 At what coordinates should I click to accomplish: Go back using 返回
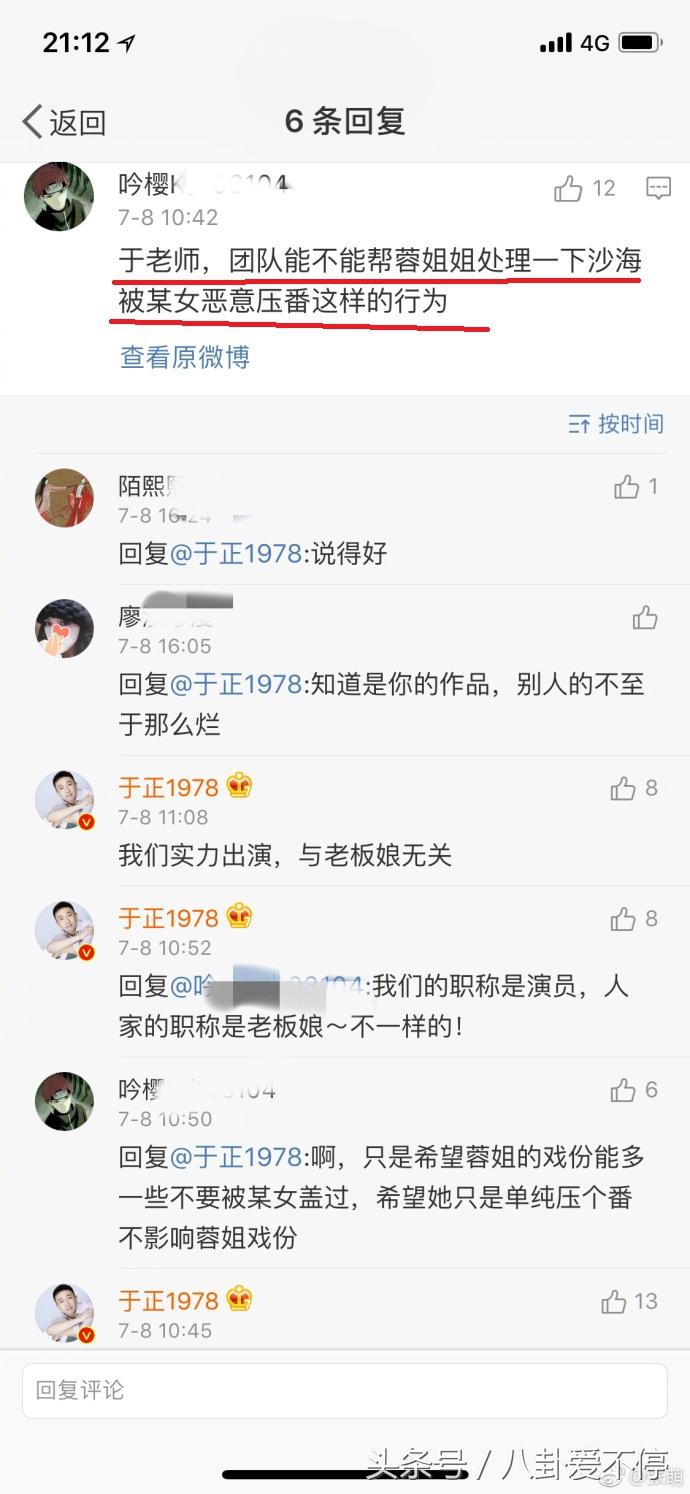64,122
